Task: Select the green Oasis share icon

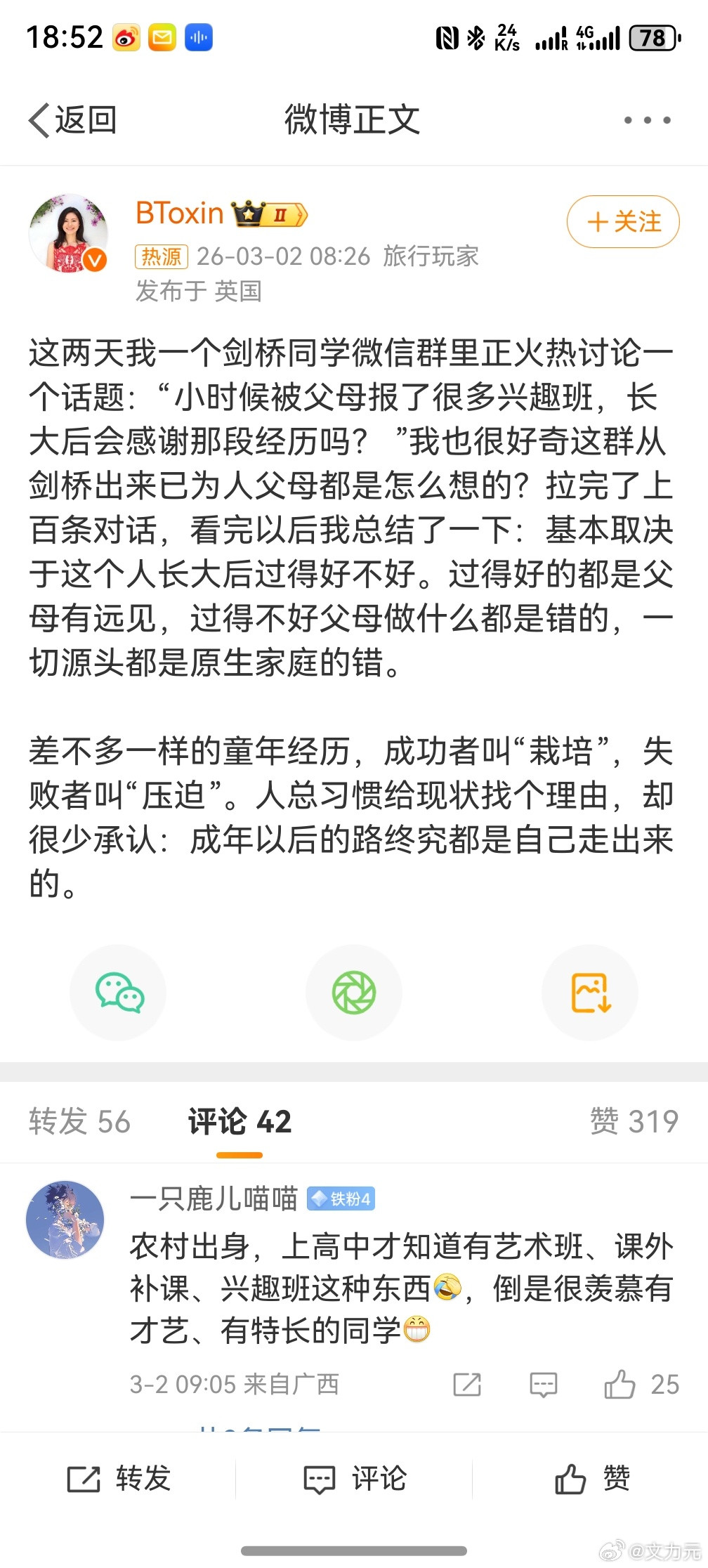Action: click(x=354, y=993)
